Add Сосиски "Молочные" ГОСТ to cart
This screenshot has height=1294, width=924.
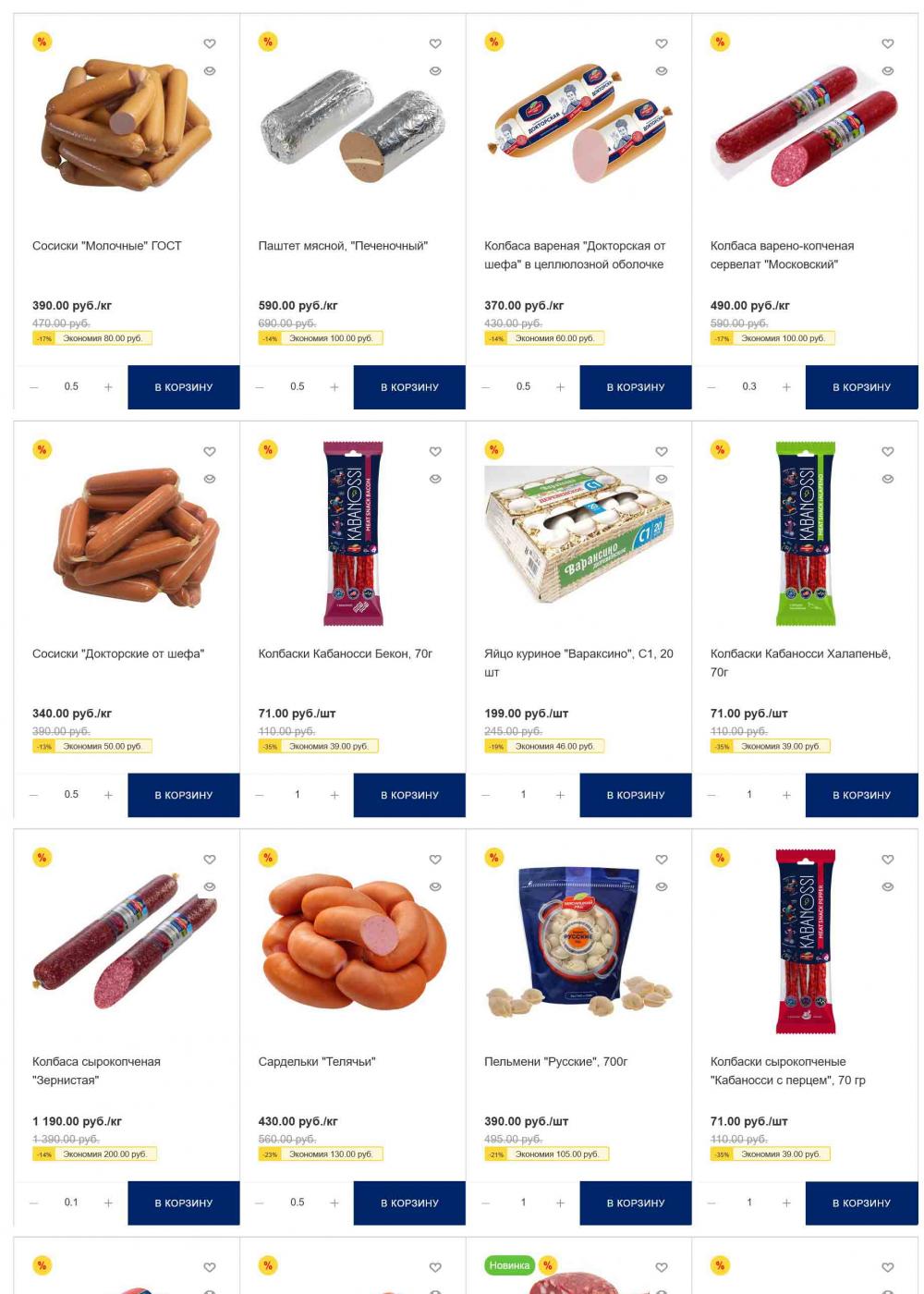[x=183, y=387]
